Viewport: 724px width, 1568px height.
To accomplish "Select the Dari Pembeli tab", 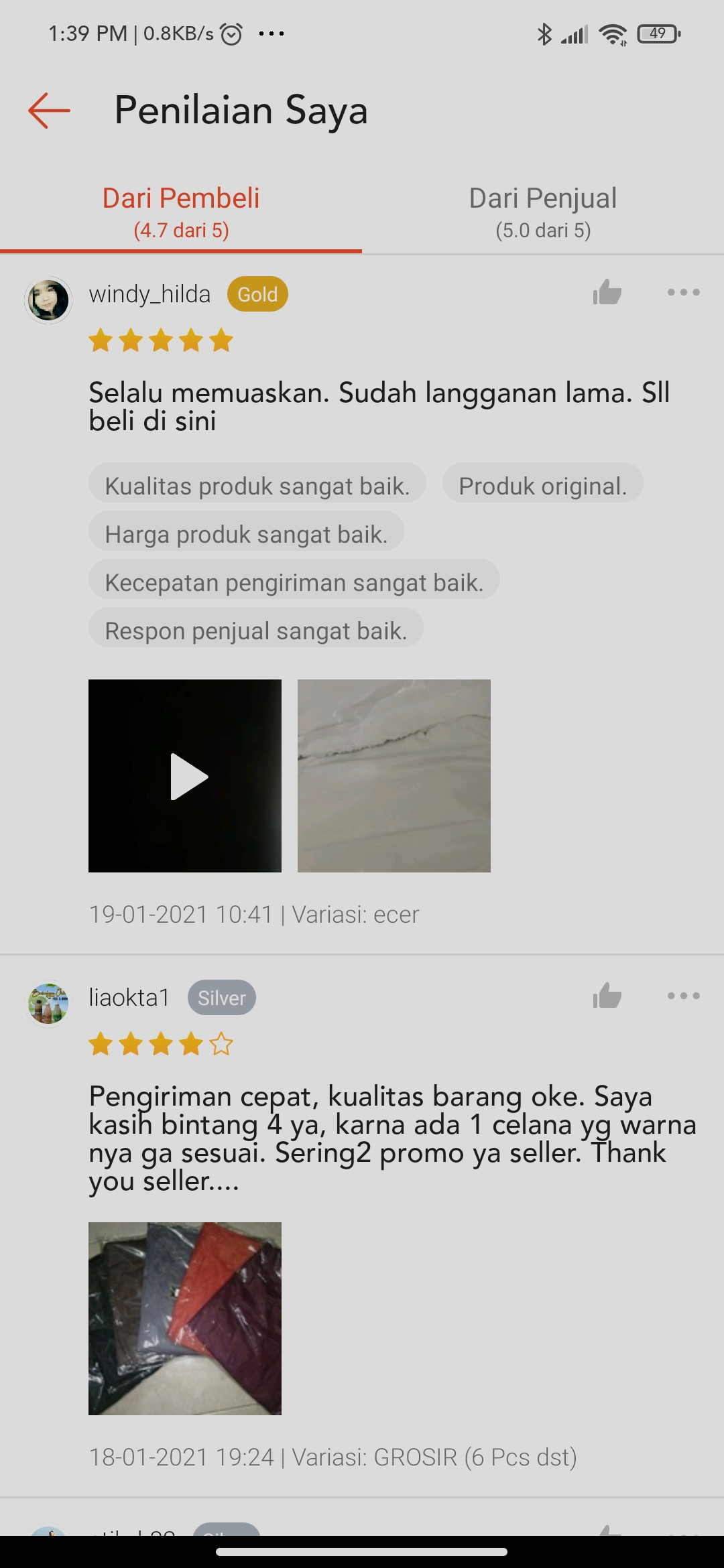I will coord(181,212).
